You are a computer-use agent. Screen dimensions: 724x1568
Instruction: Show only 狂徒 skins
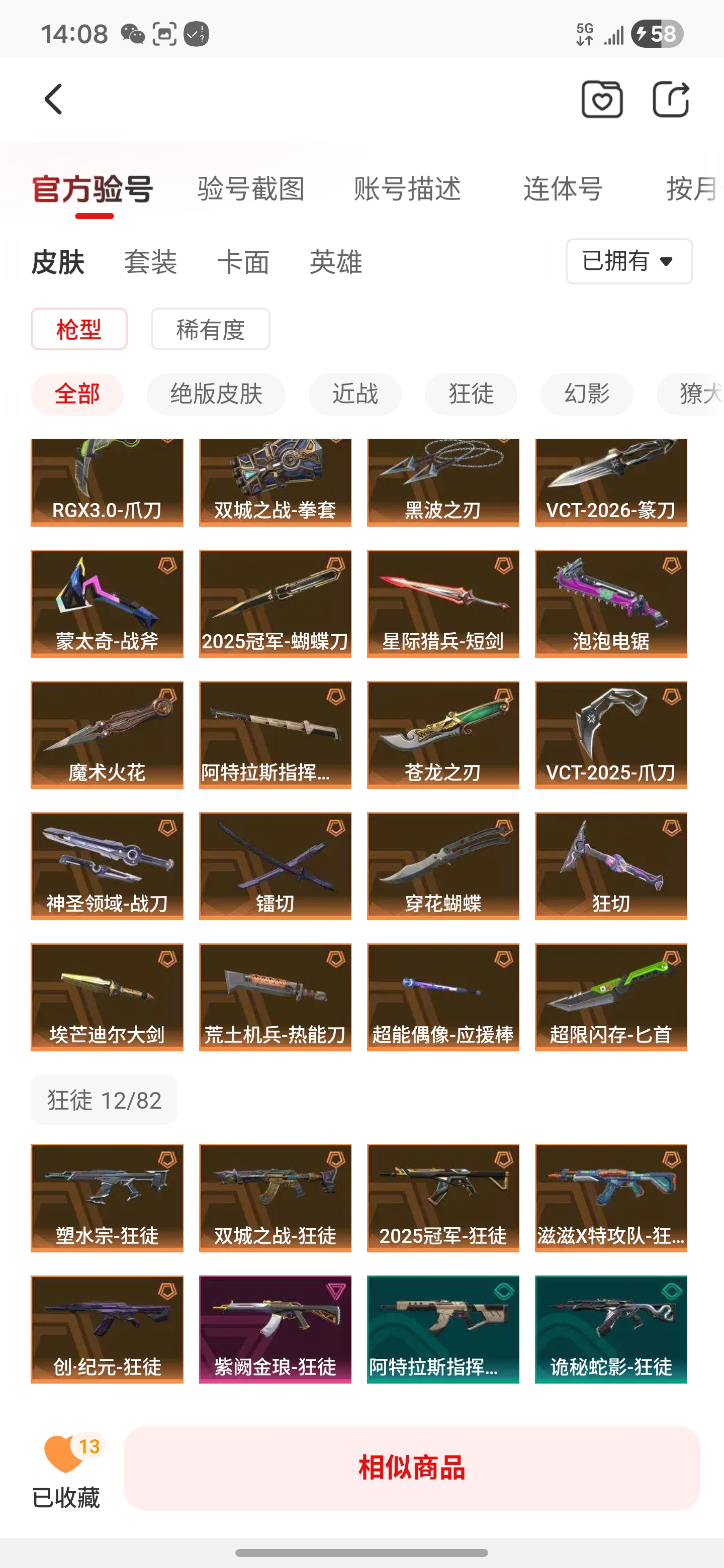point(471,395)
